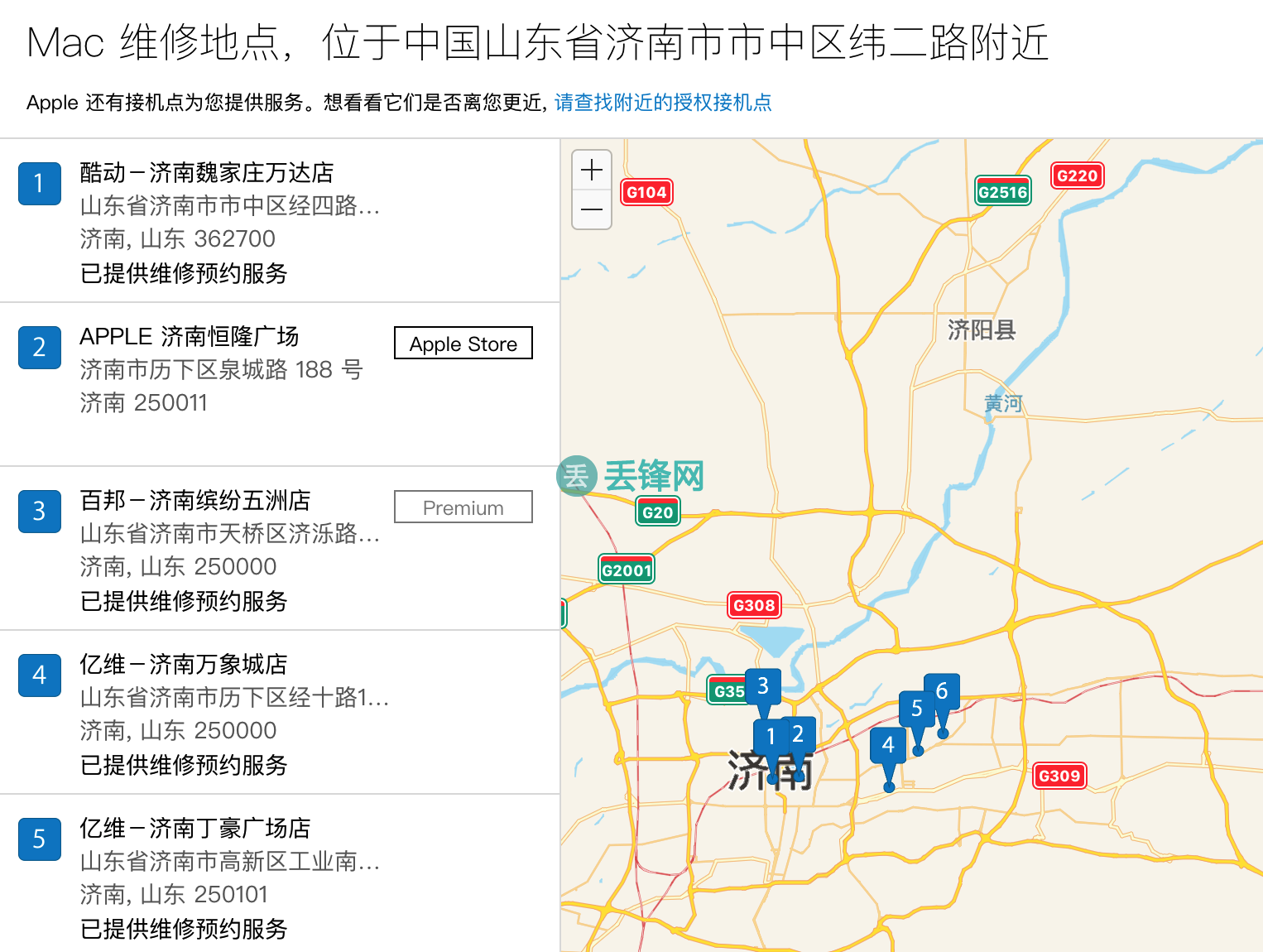
Task: Tap map pin number 6
Action: click(942, 691)
